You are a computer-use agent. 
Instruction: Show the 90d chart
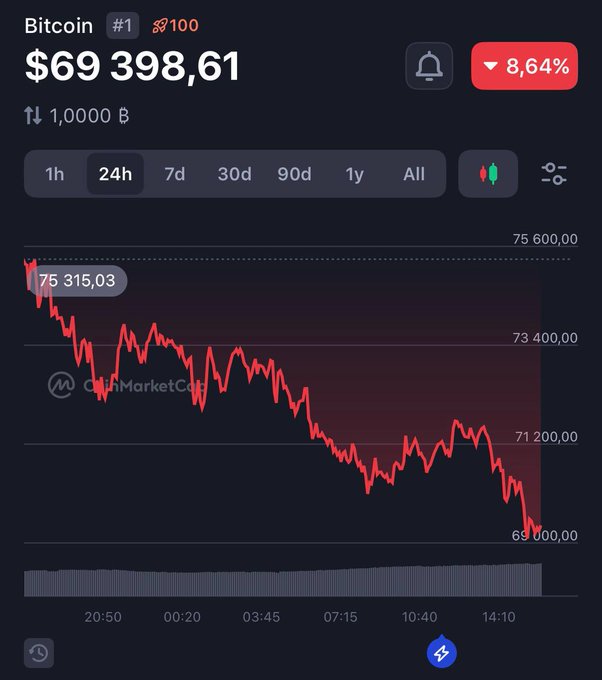click(294, 174)
